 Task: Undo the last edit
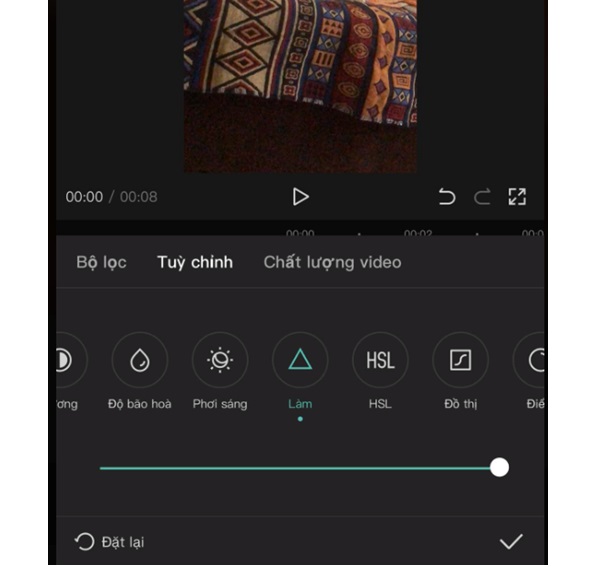click(x=447, y=197)
